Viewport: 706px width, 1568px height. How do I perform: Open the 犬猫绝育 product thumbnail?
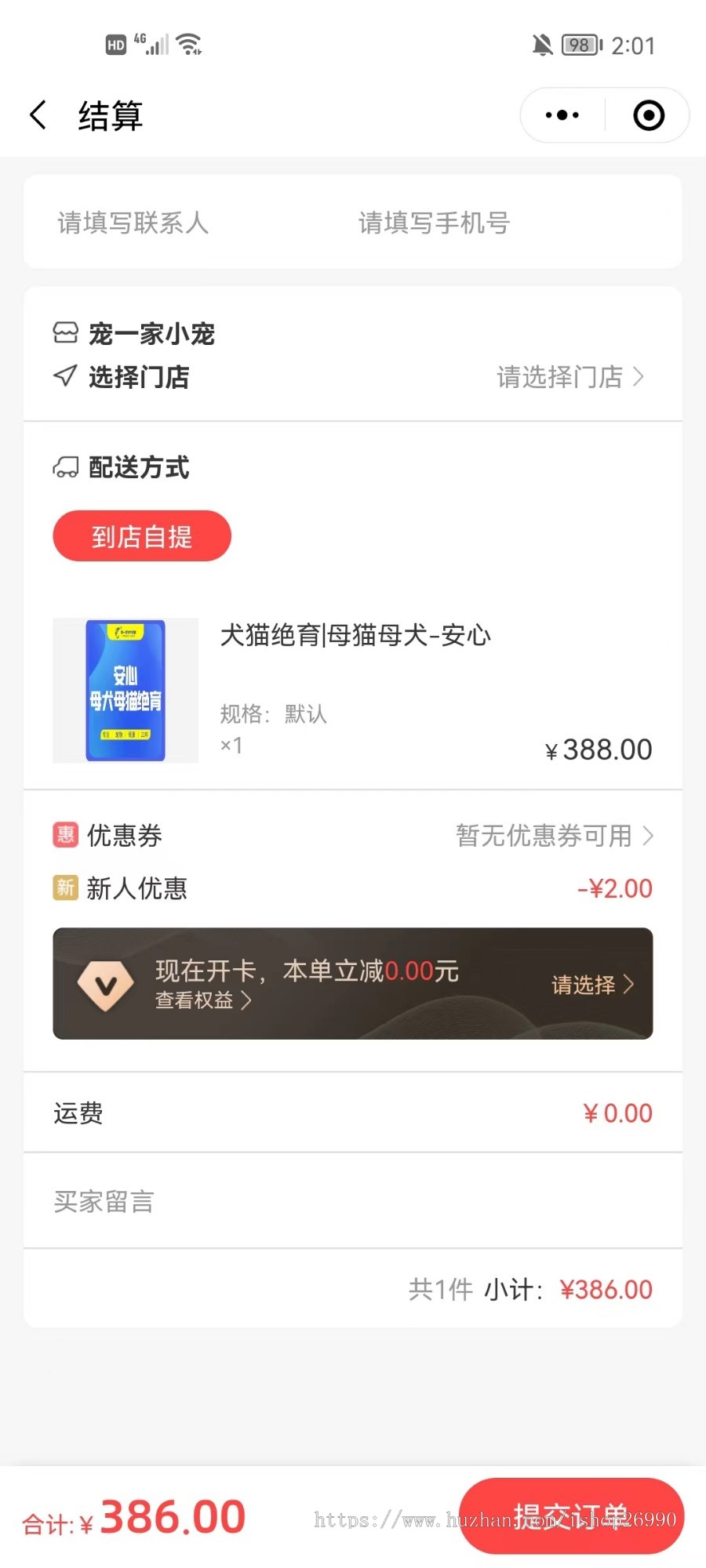click(126, 690)
